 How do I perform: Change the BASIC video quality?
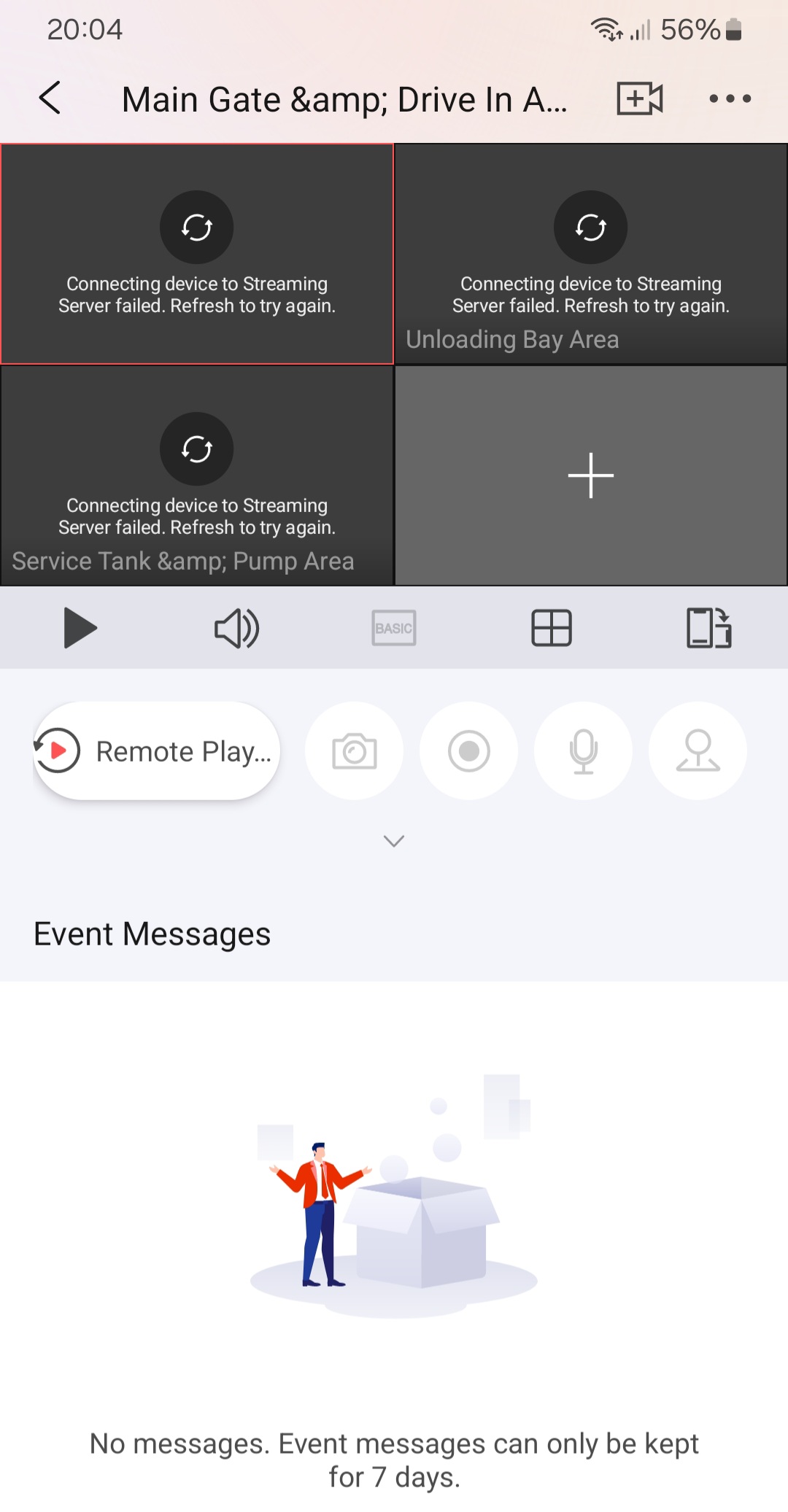[394, 628]
